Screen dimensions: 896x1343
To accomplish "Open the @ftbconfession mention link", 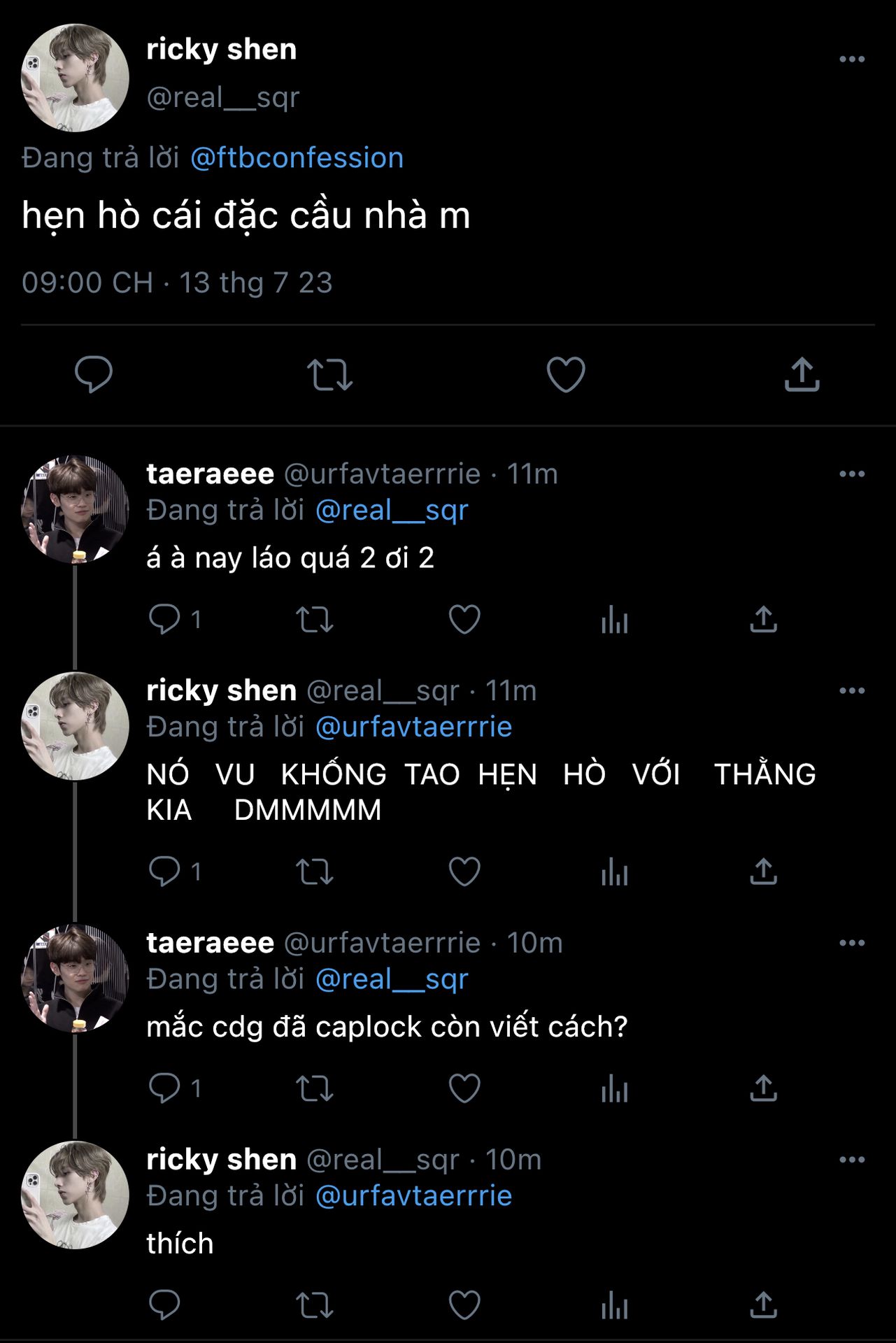I will click(297, 158).
